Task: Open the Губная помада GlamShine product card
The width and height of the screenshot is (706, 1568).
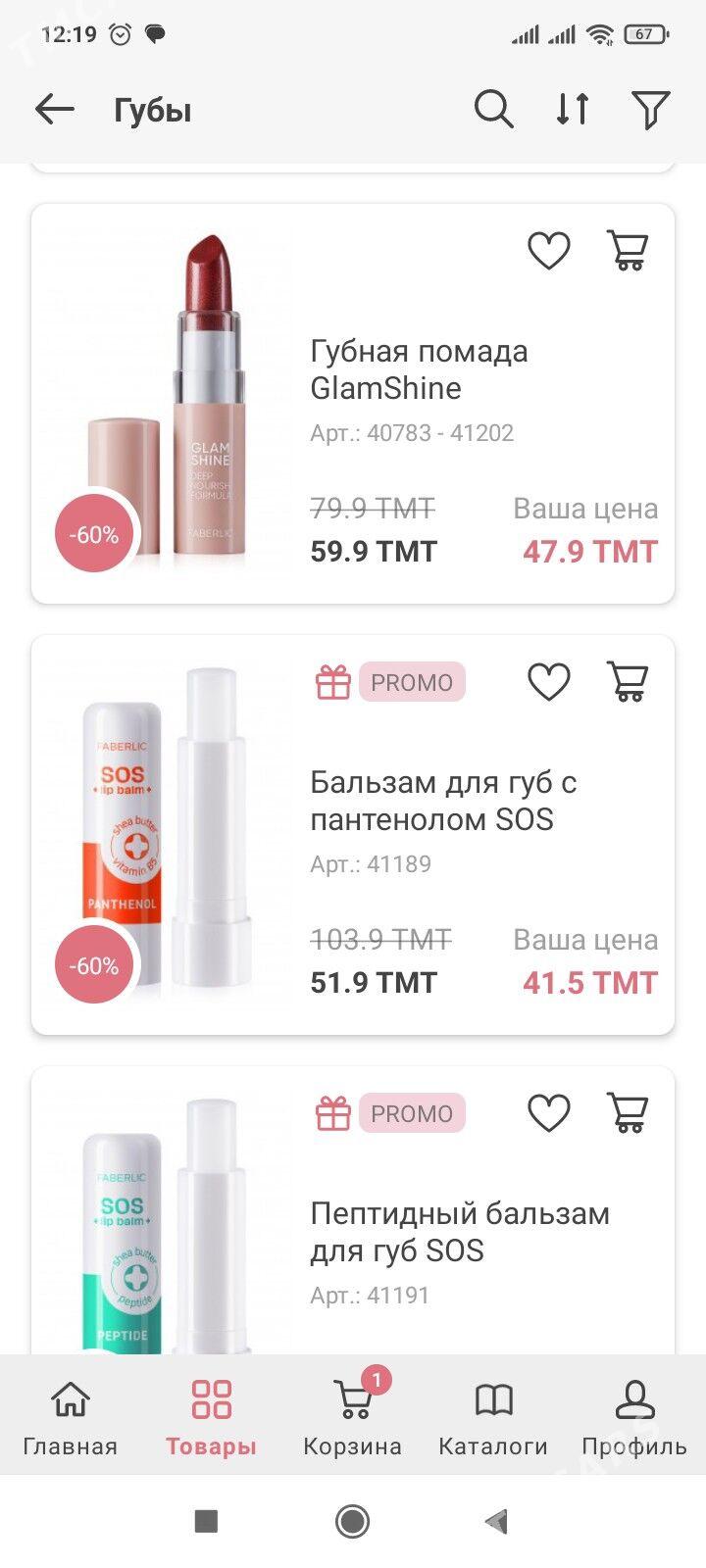Action: (419, 370)
